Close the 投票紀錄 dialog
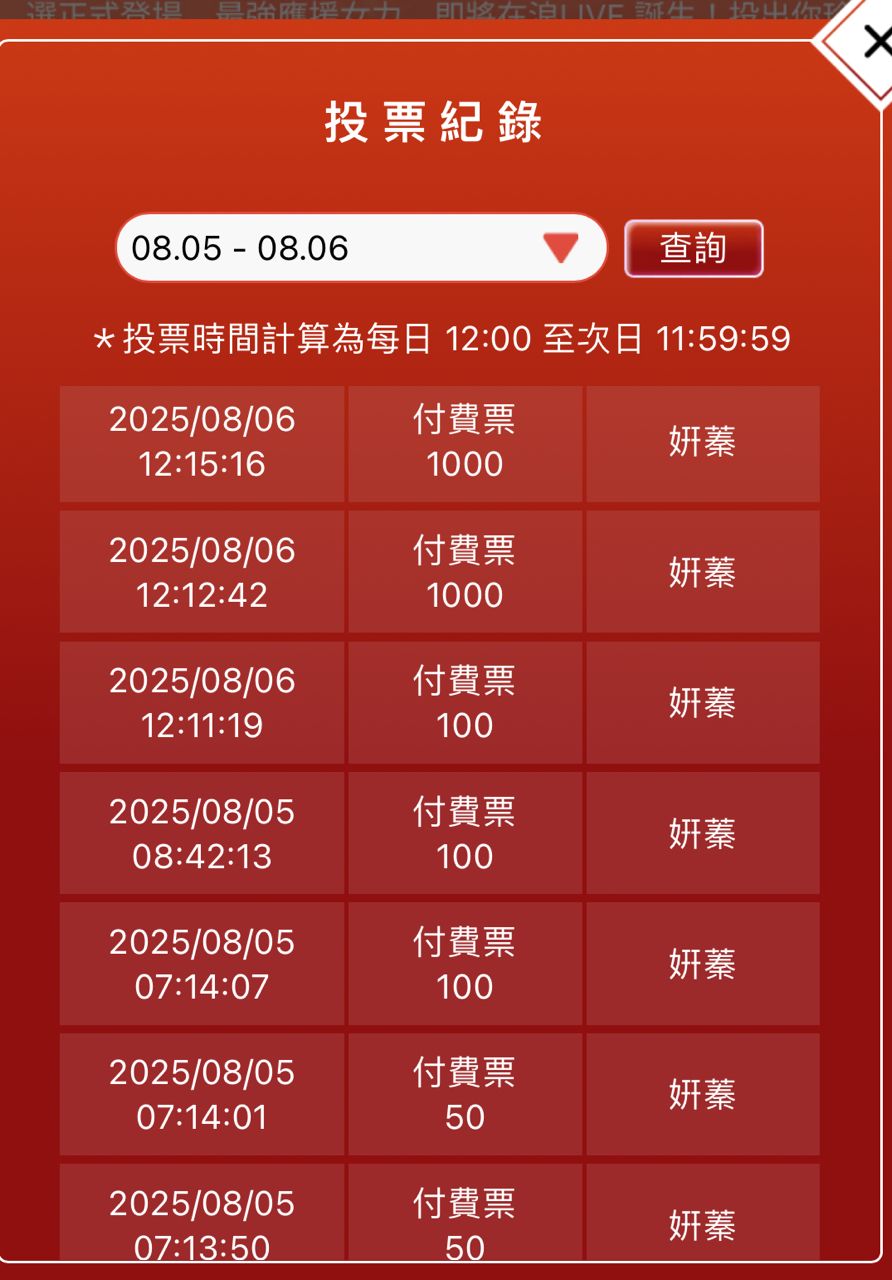Image resolution: width=892 pixels, height=1280 pixels. (x=872, y=43)
